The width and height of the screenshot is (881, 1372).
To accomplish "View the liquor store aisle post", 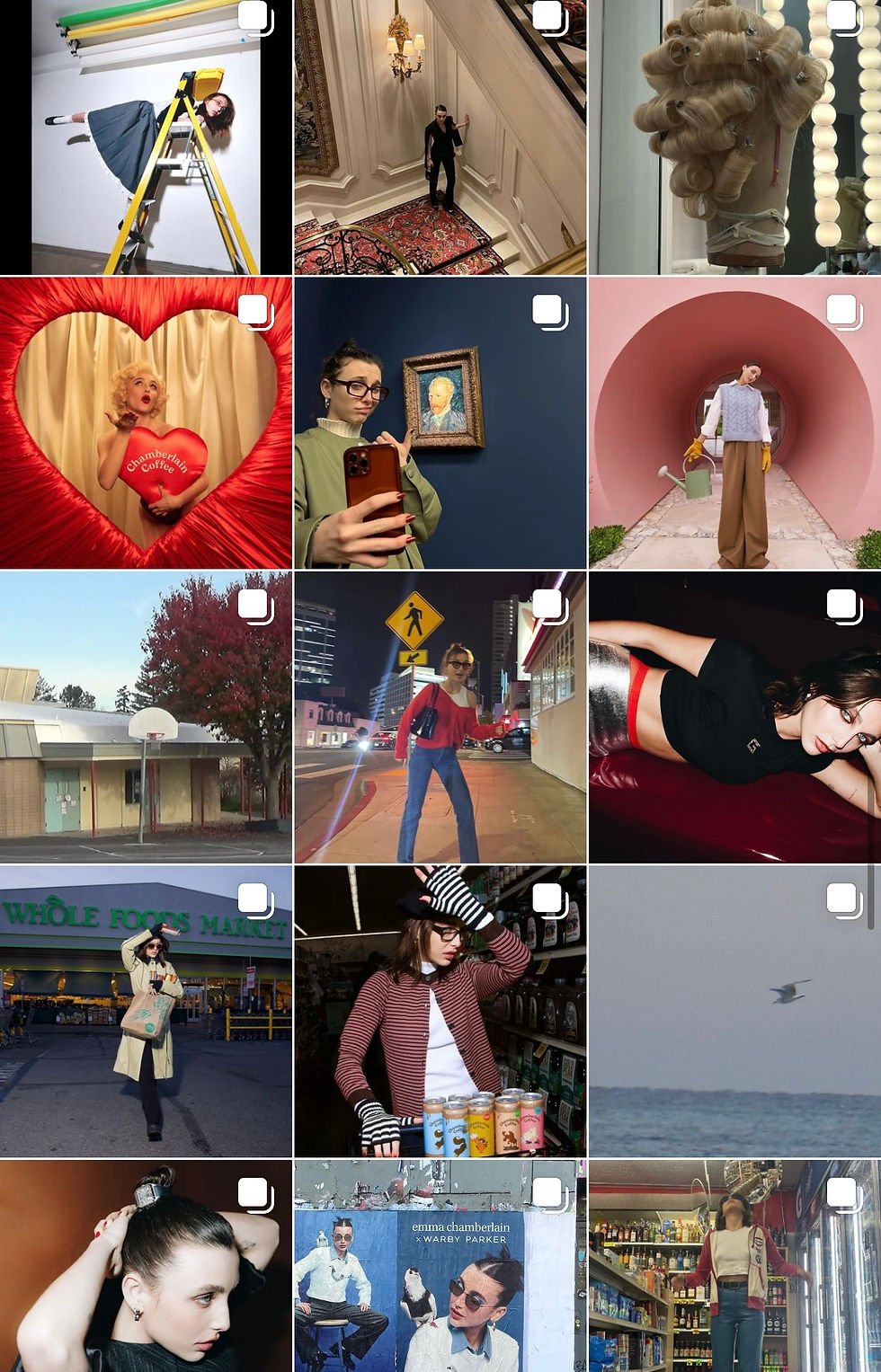I will (x=734, y=1266).
